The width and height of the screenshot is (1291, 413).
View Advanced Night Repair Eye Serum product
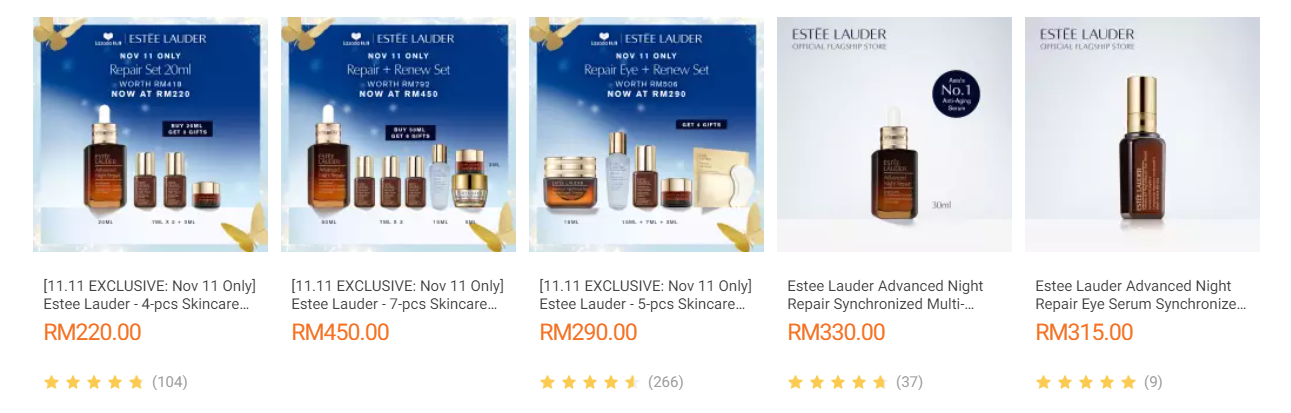point(1142,135)
